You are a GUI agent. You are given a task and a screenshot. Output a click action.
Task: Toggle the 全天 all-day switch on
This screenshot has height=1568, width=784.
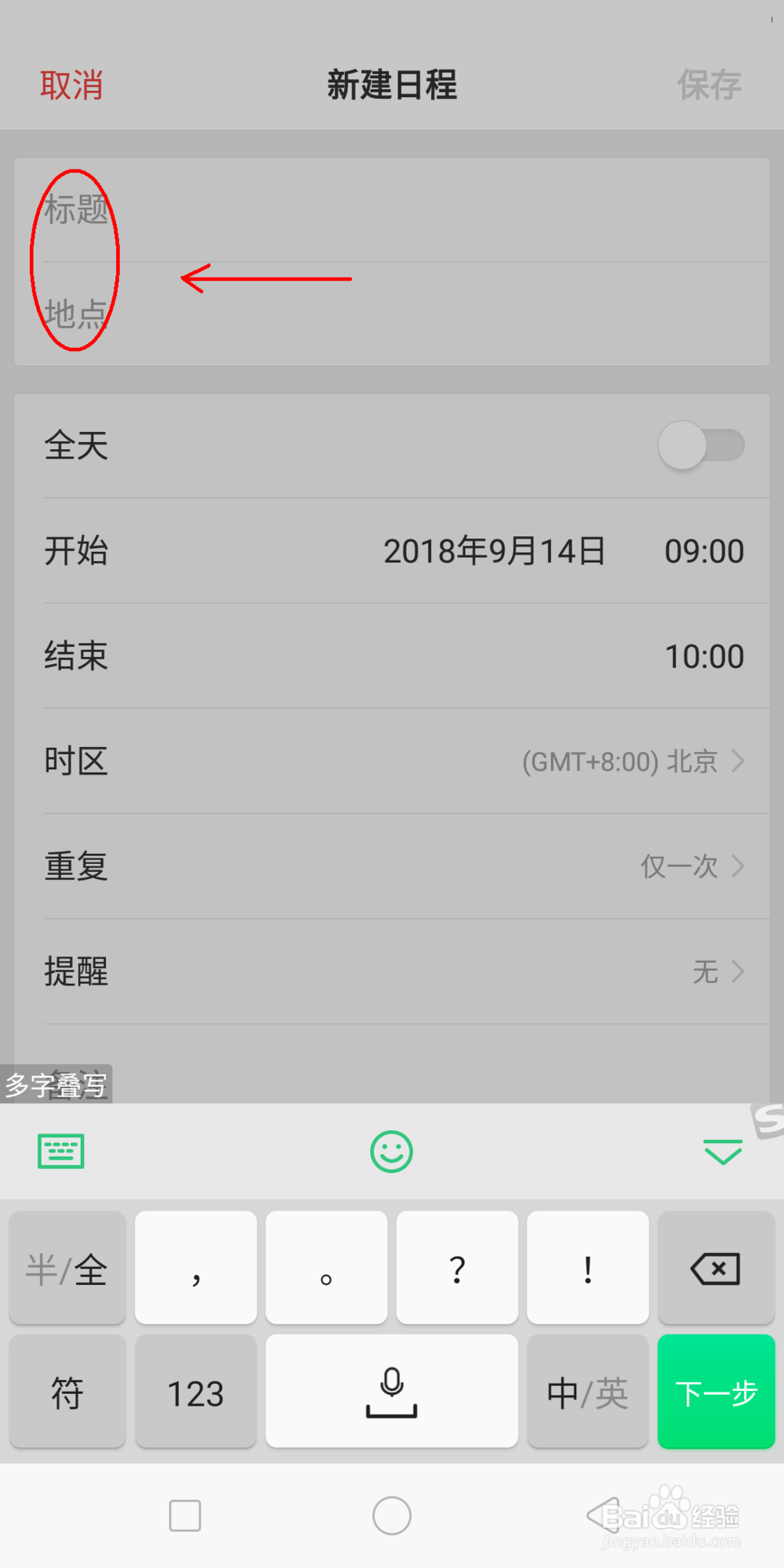[700, 445]
